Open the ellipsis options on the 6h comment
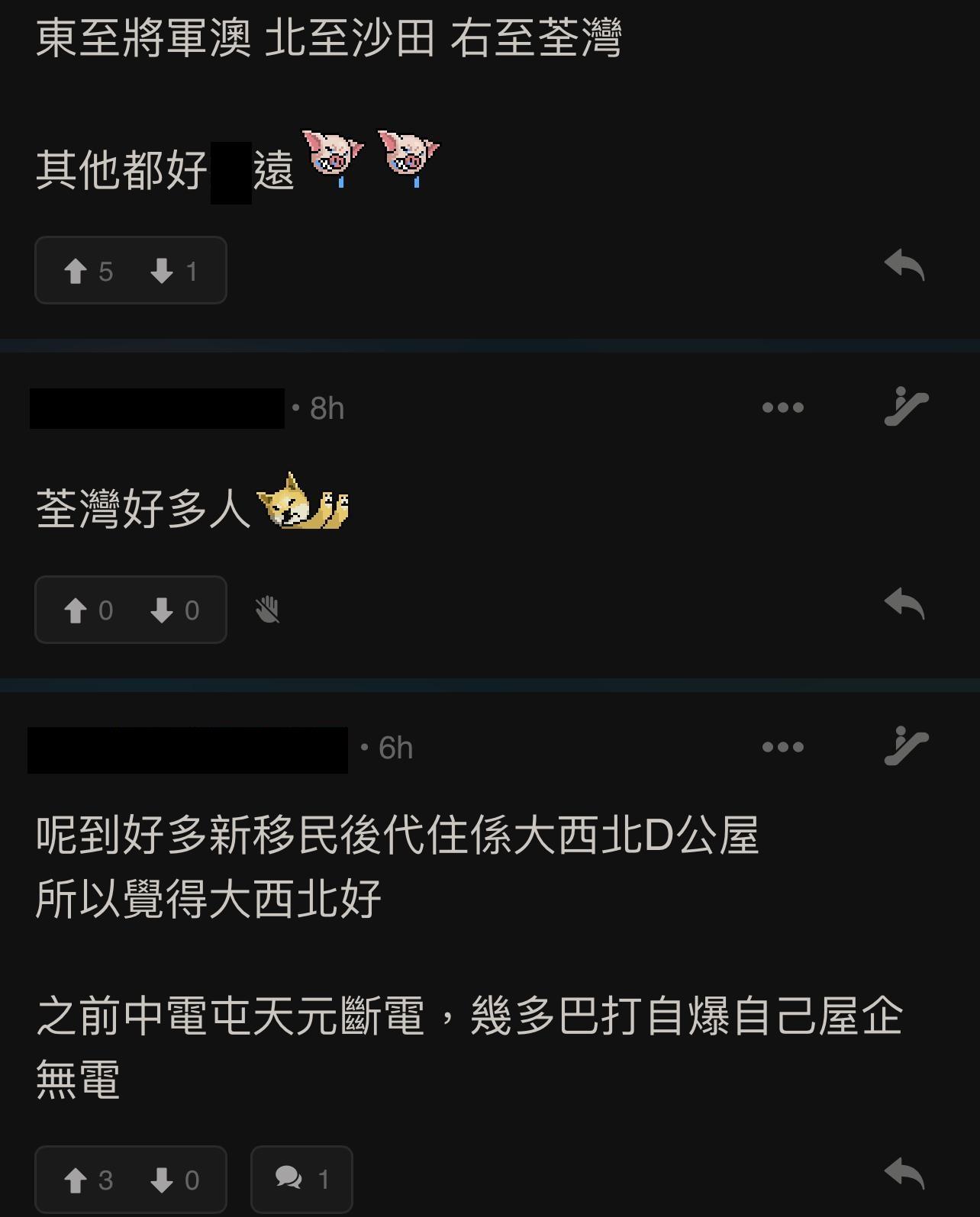Screen dimensions: 980x1217 click(782, 746)
